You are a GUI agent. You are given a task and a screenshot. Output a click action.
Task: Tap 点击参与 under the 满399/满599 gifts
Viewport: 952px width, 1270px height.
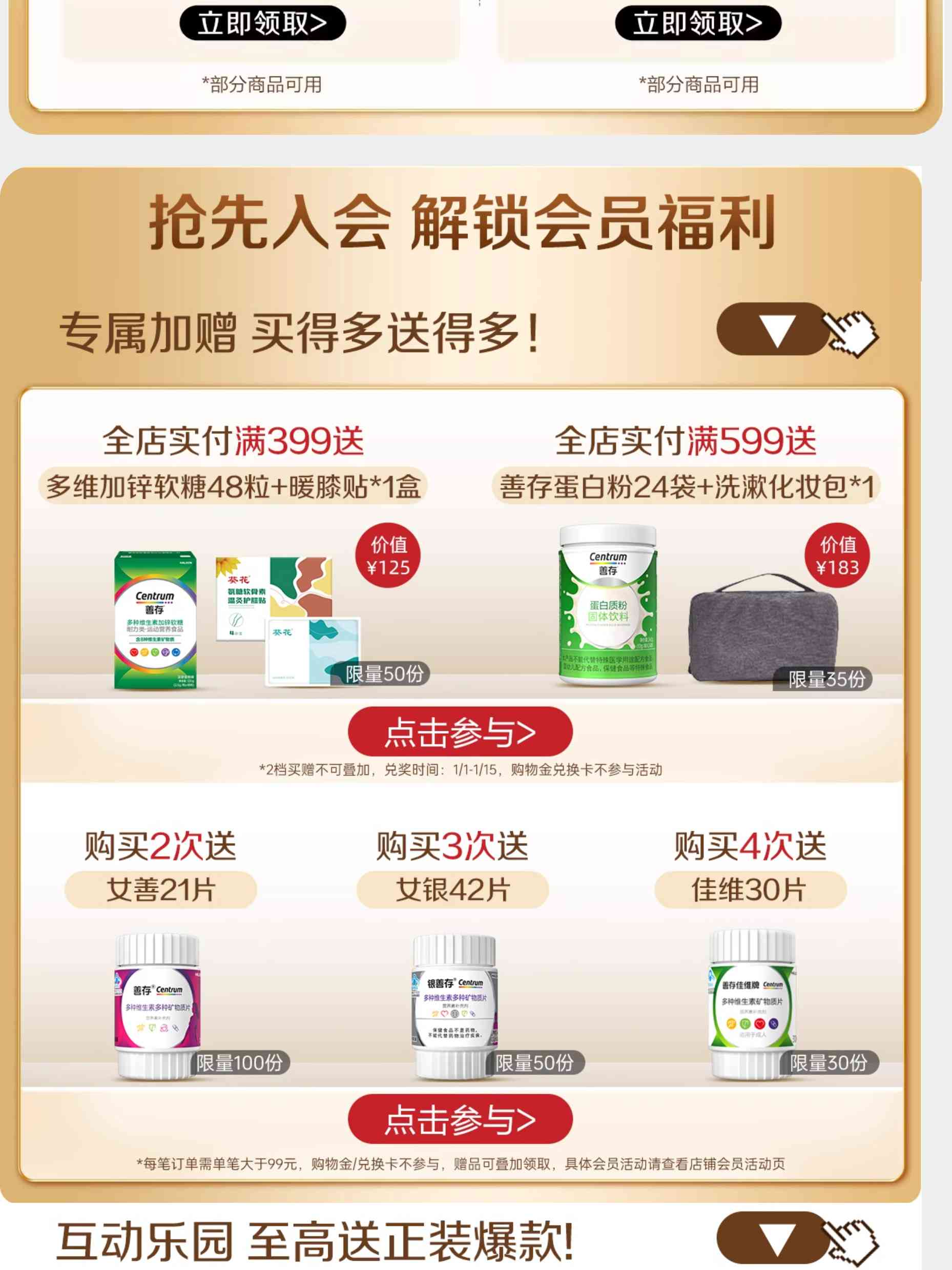click(x=460, y=731)
